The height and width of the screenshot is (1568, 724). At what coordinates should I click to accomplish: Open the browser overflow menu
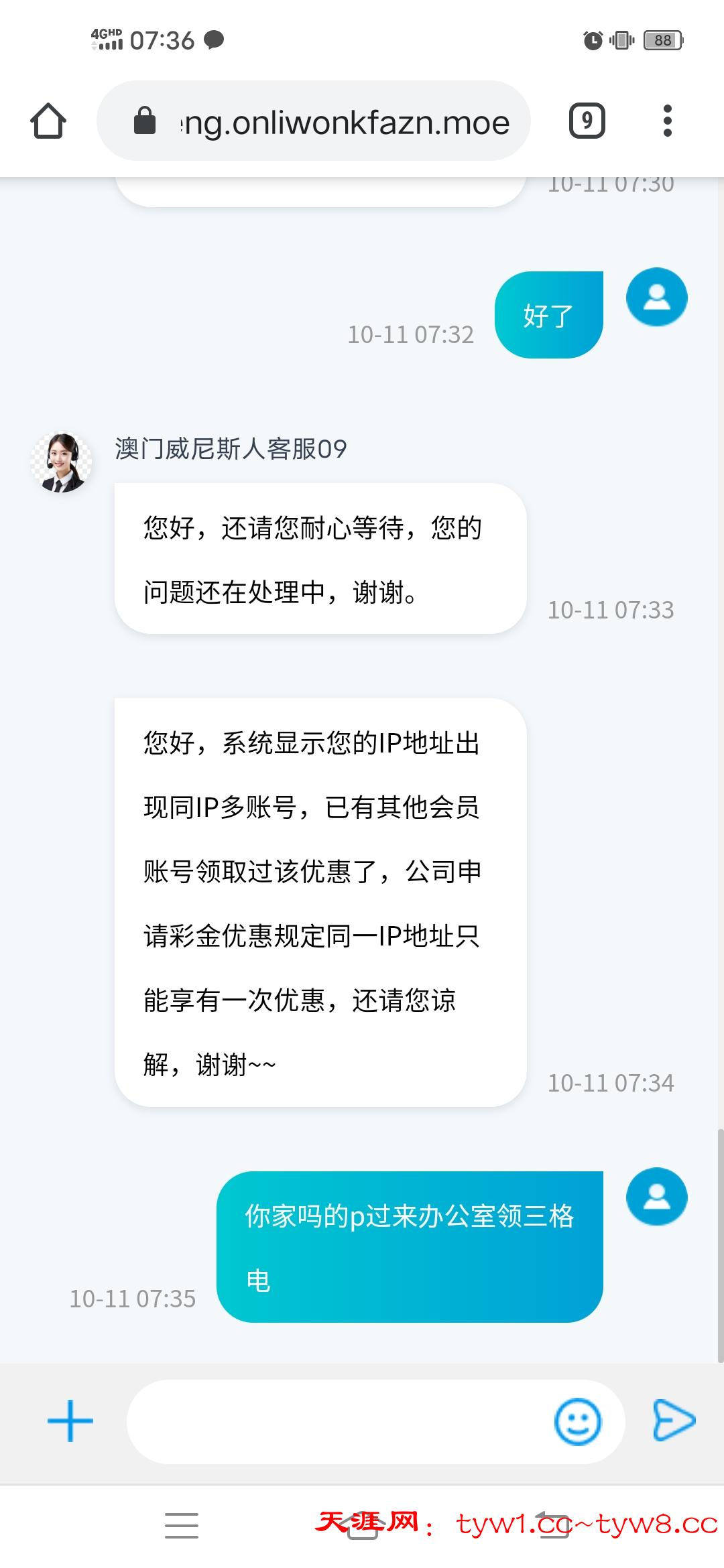click(667, 121)
